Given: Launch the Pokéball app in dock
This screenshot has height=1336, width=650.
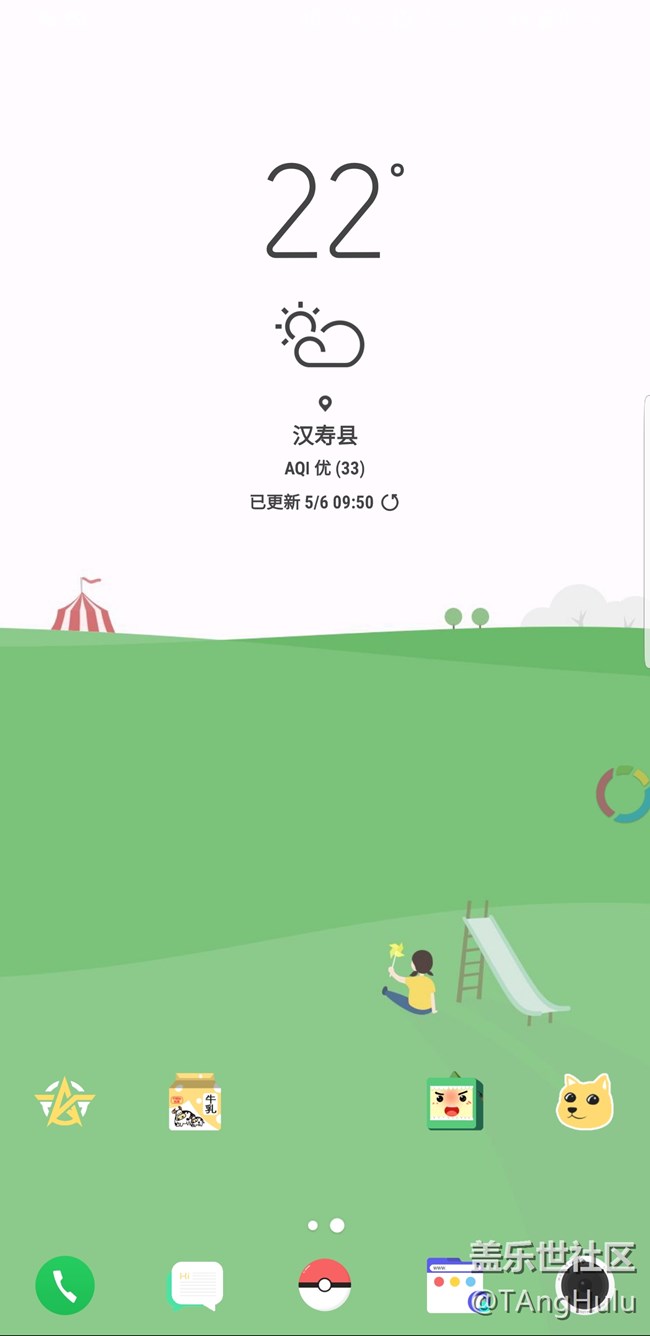Looking at the screenshot, I should tap(325, 1285).
